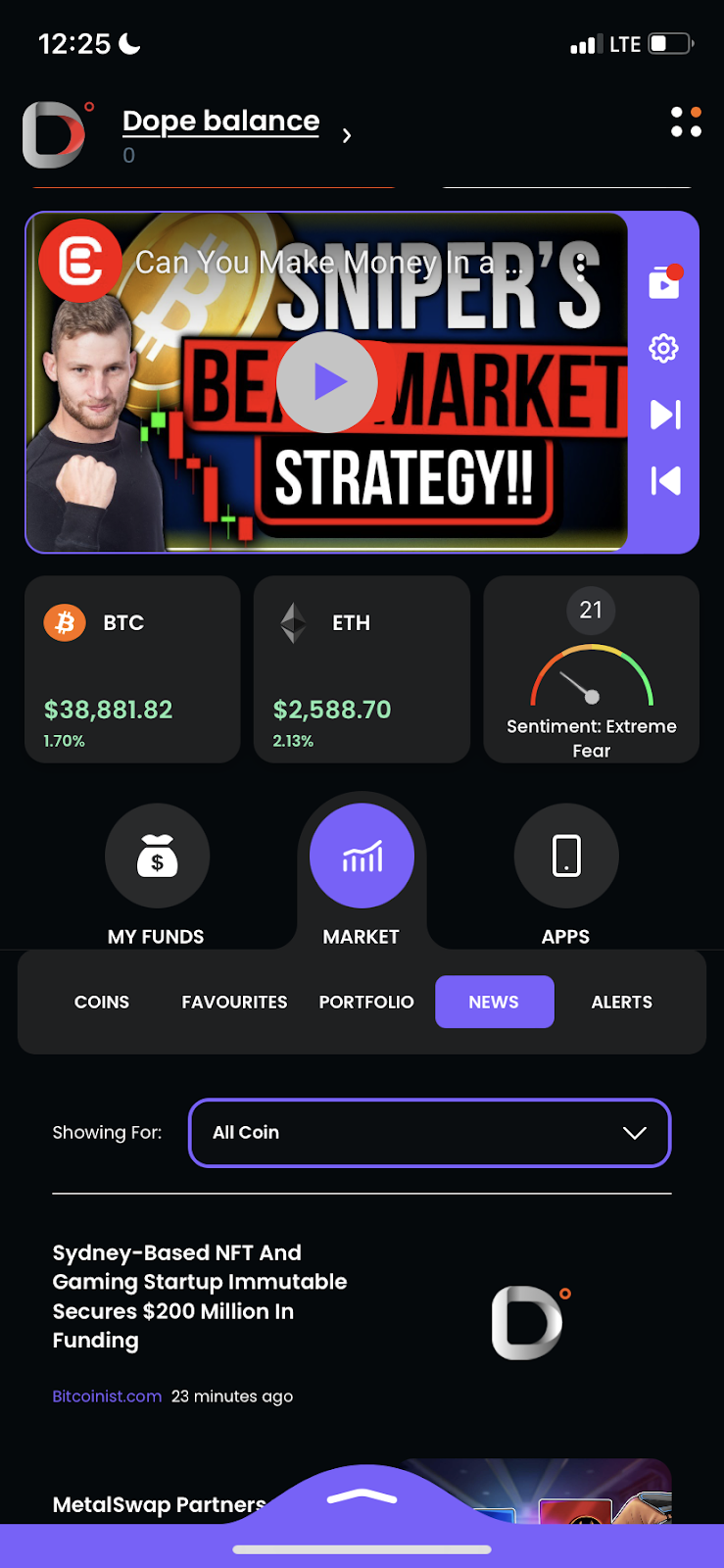Go back to the previous video

[665, 480]
